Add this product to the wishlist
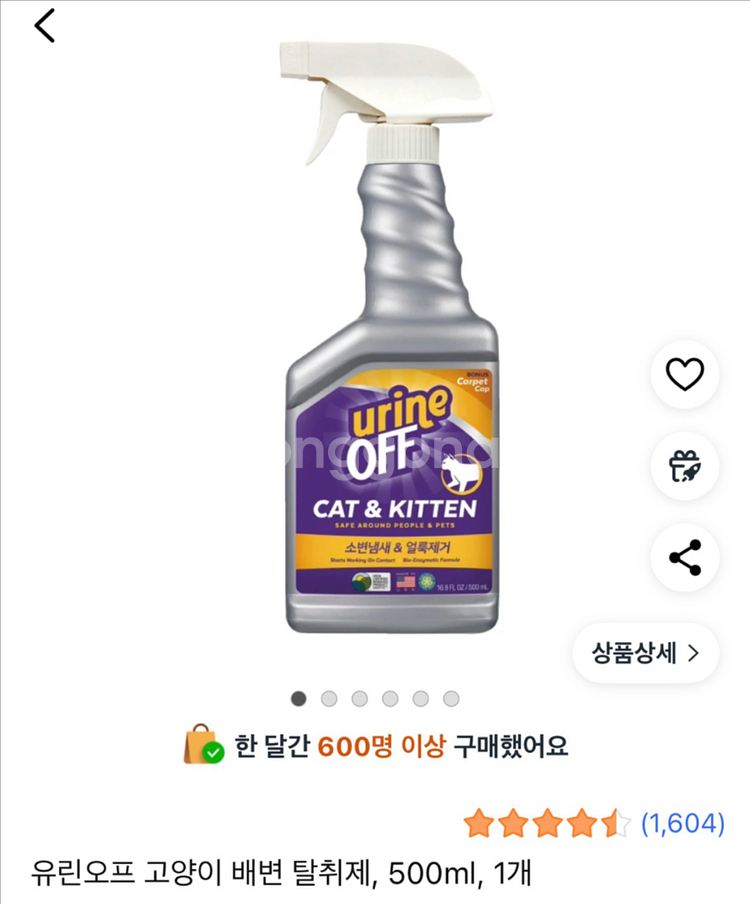The width and height of the screenshot is (750, 904). (x=685, y=374)
